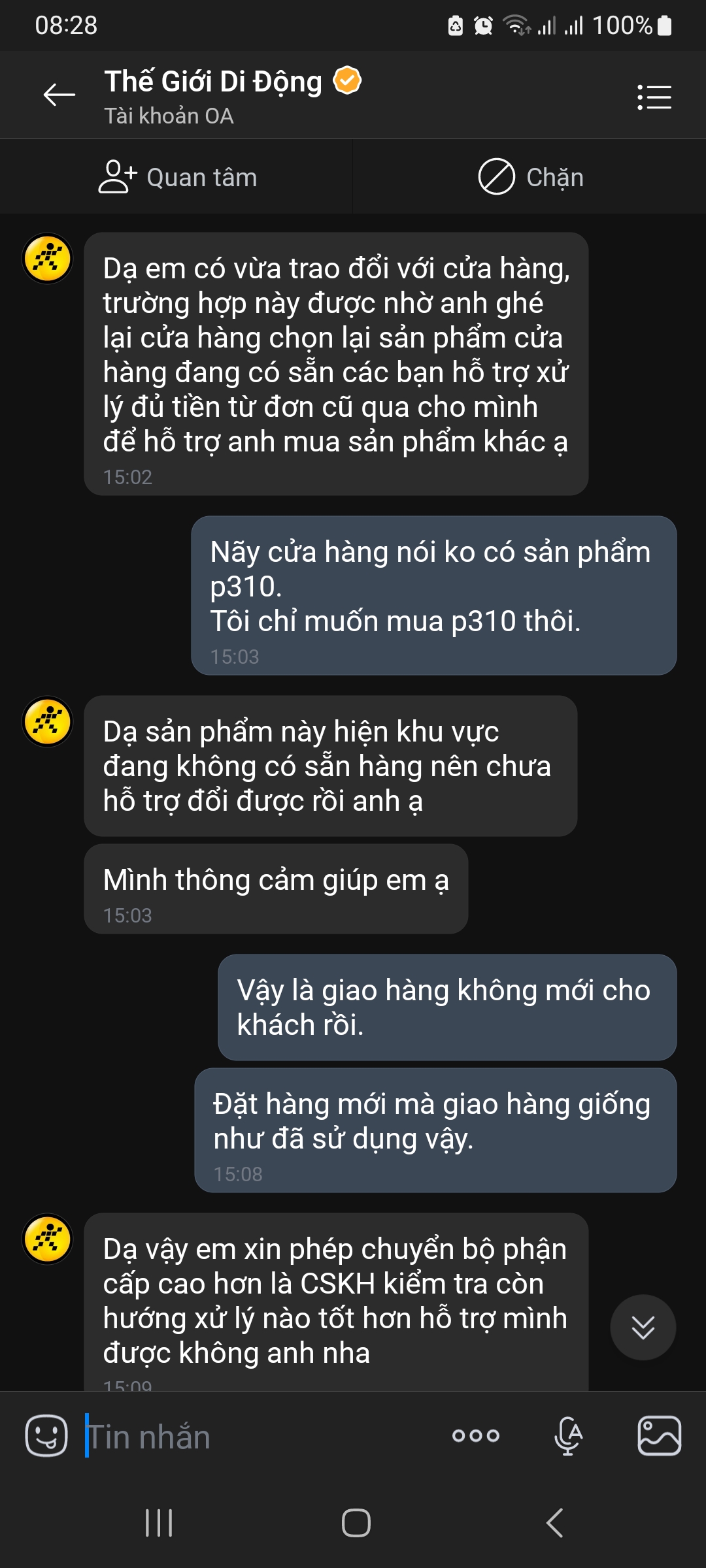Open the chat options menu icon
Screen dimensions: 706x1568
(x=654, y=97)
